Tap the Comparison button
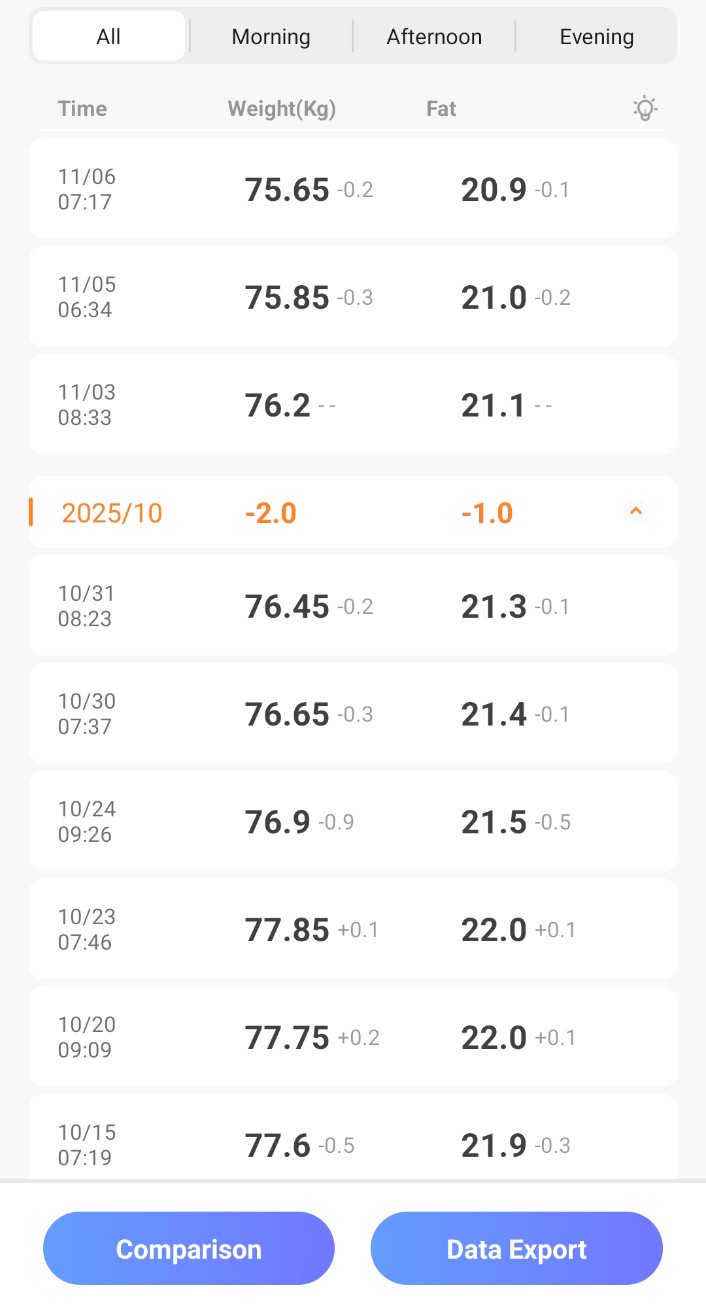This screenshot has height=1308, width=706. pyautogui.click(x=189, y=1249)
